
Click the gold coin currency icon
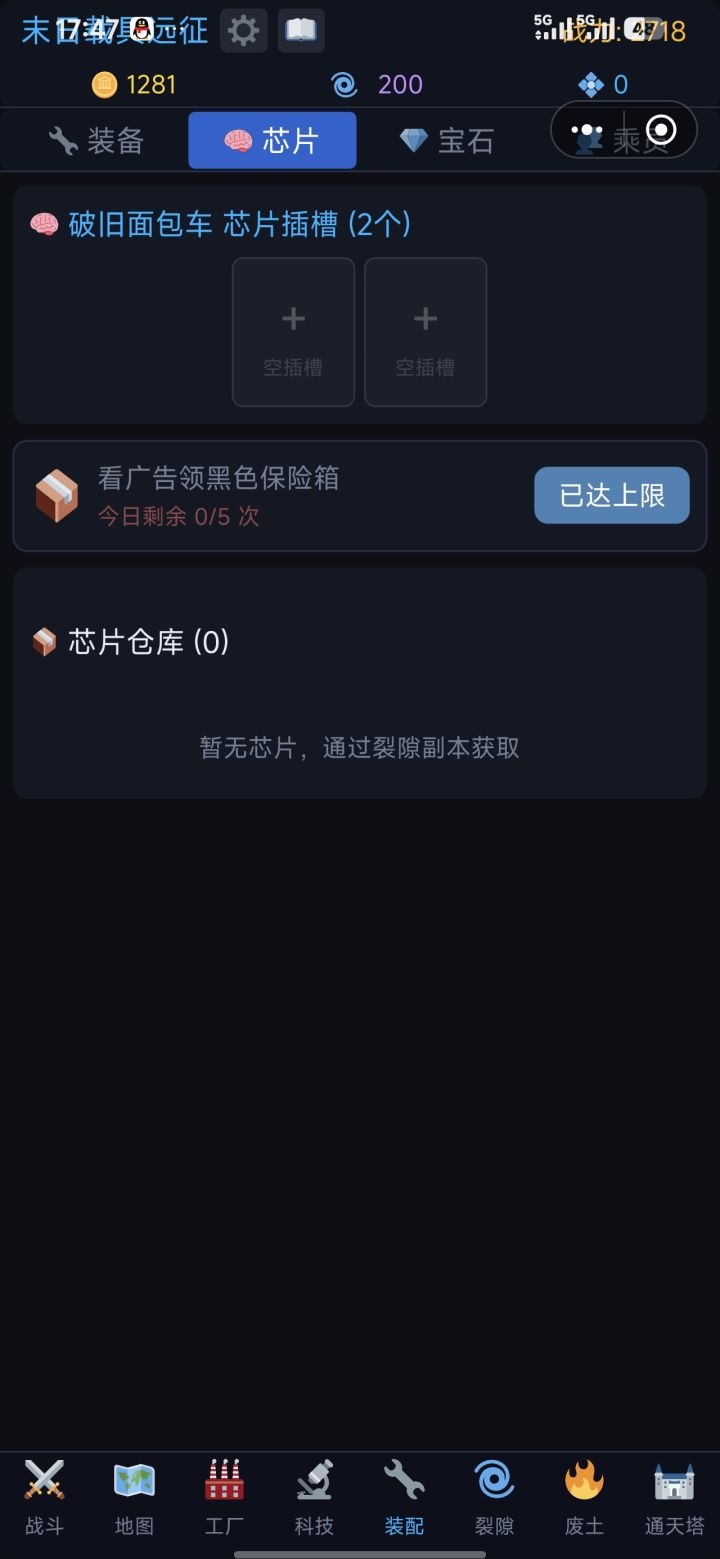[x=105, y=86]
